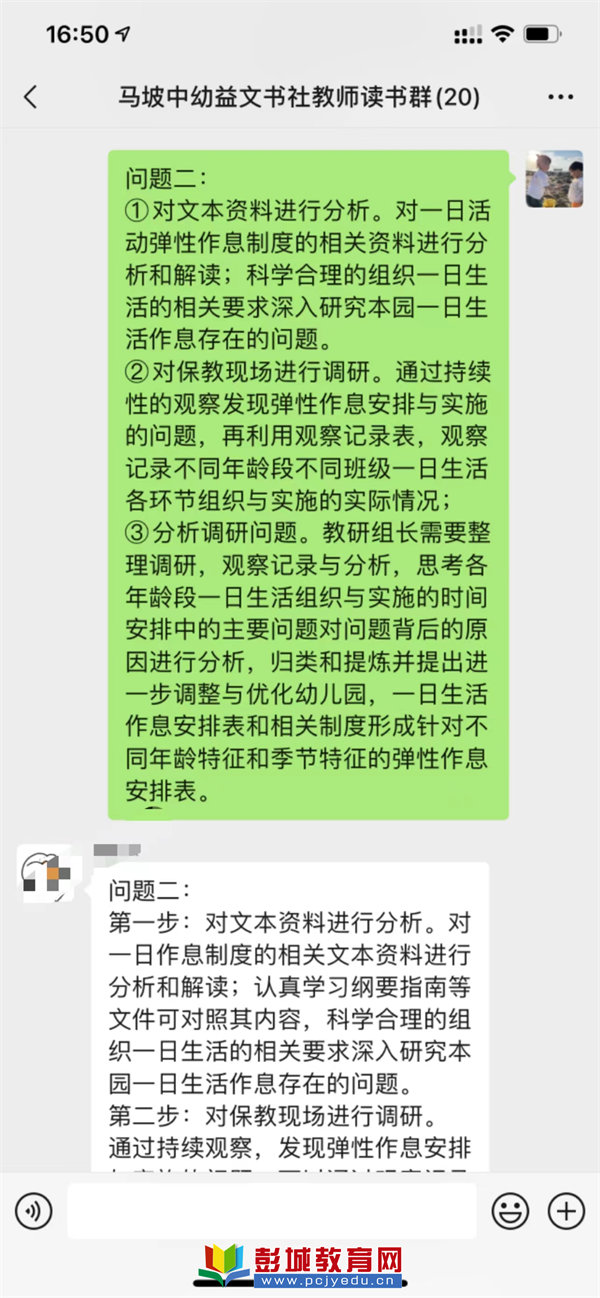Viewport: 600px width, 1298px height.
Task: Open the emoji picker
Action: point(510,1212)
